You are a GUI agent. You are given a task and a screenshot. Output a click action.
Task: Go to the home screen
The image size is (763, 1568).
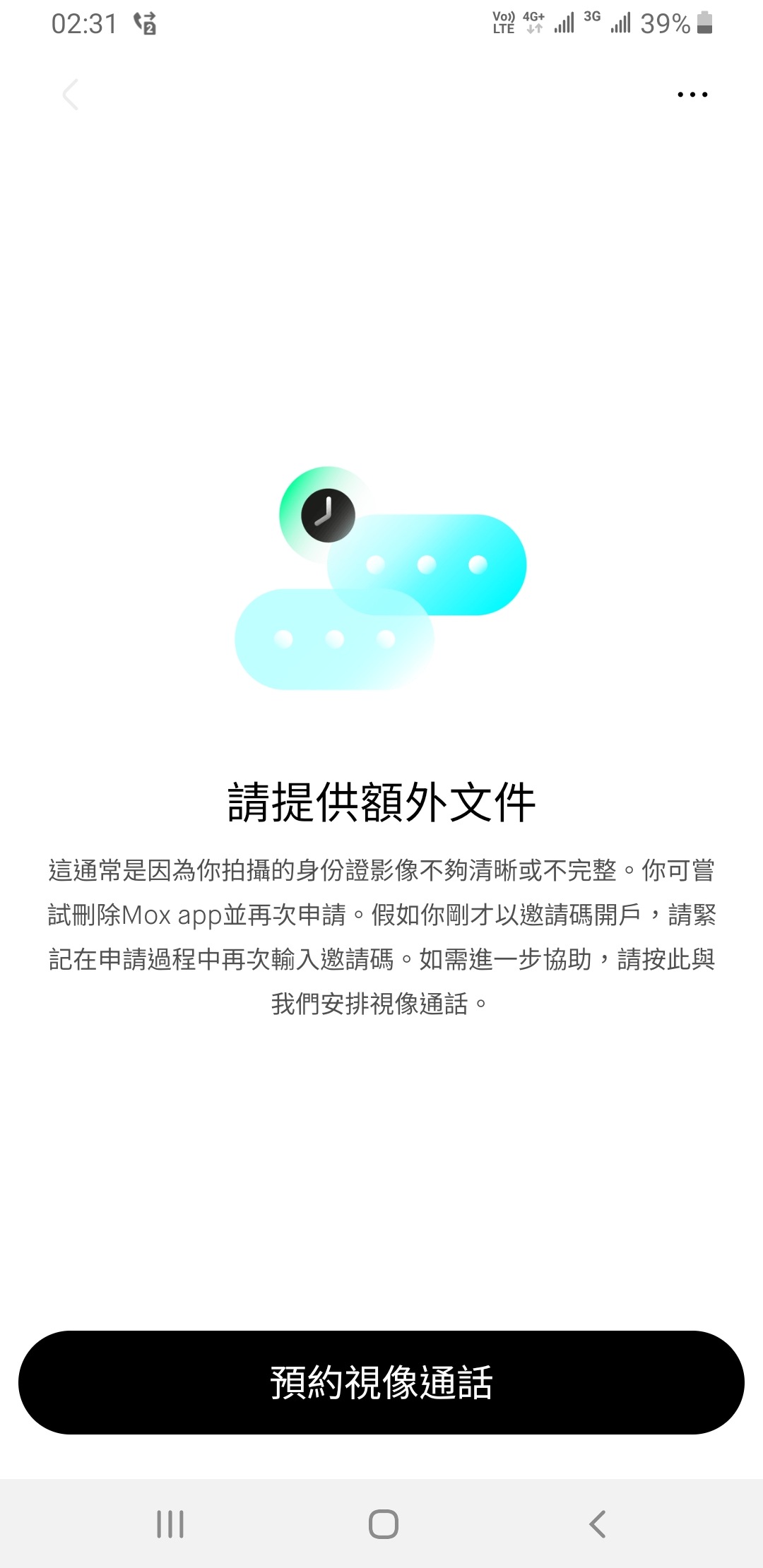pyautogui.click(x=383, y=1524)
